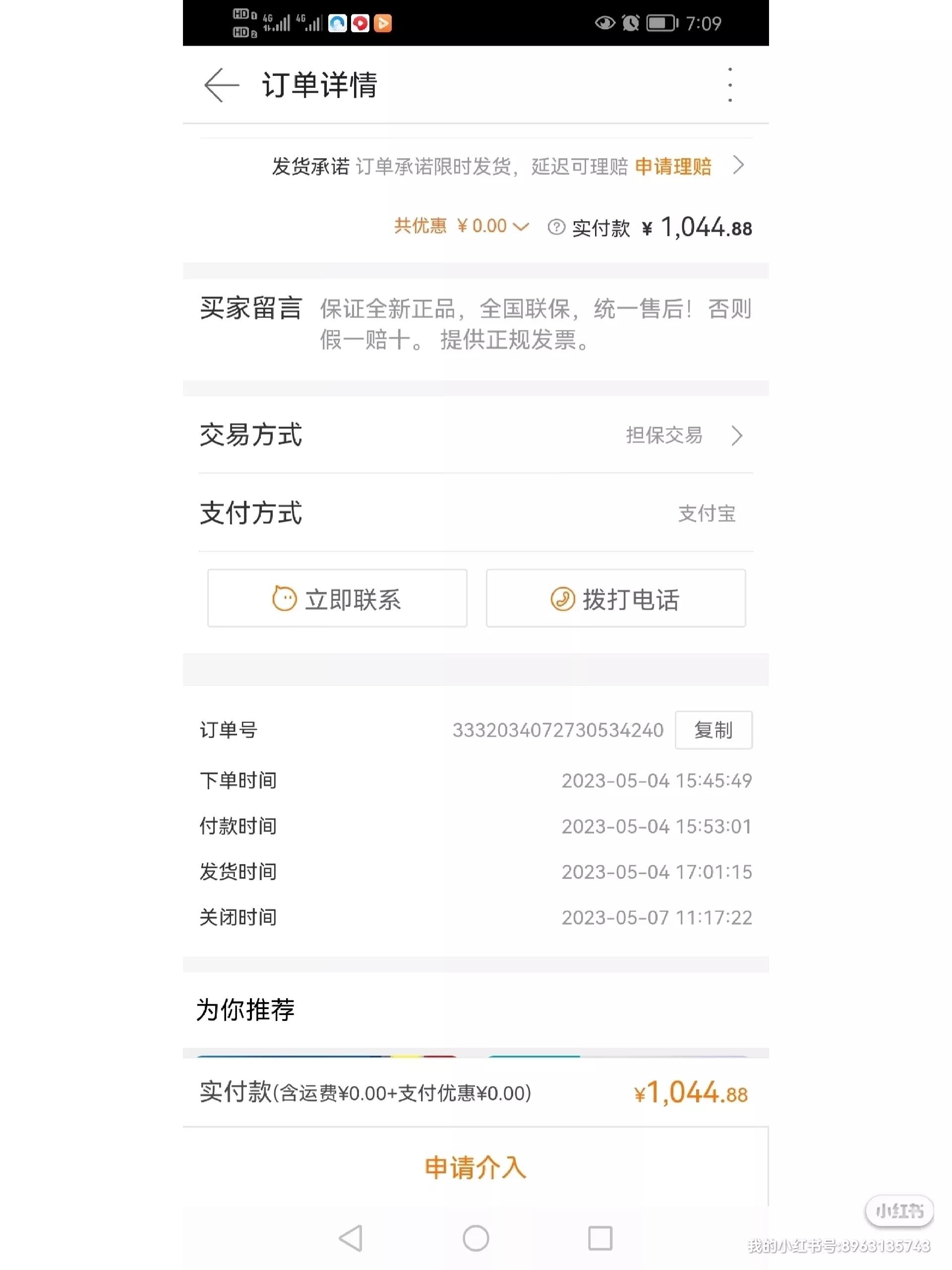Image resolution: width=952 pixels, height=1270 pixels.
Task: Tap the phone icon on 拨打电话 button
Action: tap(562, 599)
